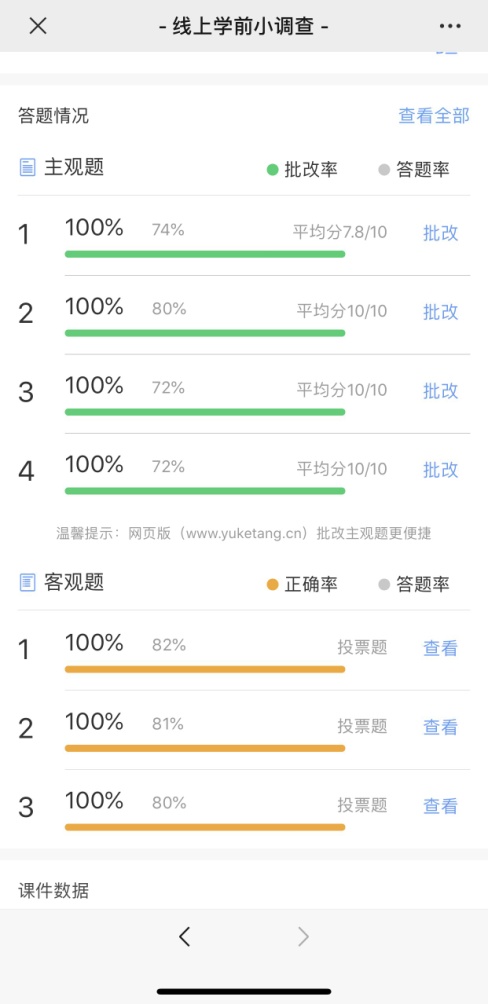This screenshot has width=488, height=1004.
Task: Tap 批改 for subjective question 1
Action: (x=441, y=232)
